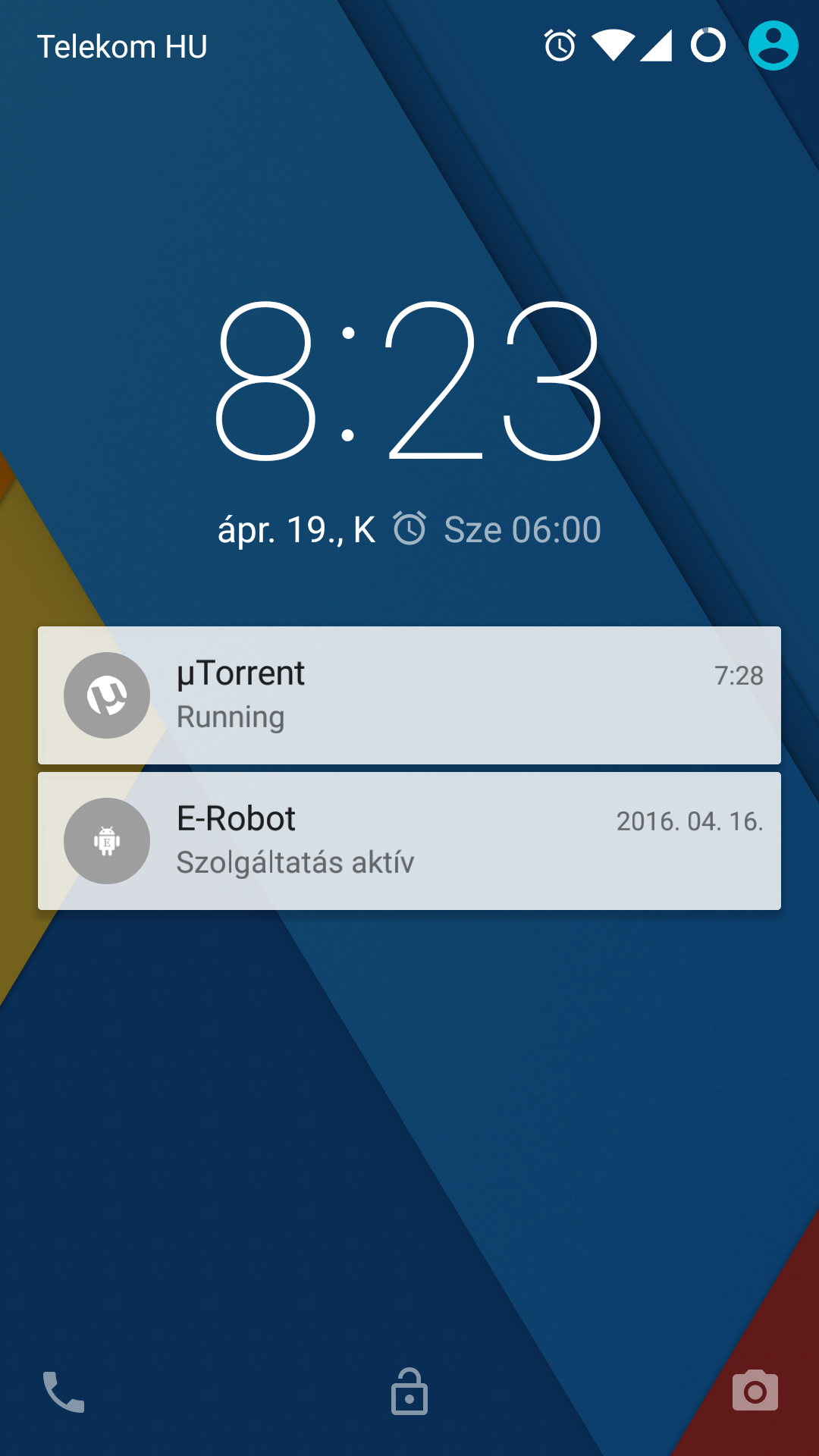Open the E-Robot Szolgáltatás aktív notification

[x=409, y=840]
